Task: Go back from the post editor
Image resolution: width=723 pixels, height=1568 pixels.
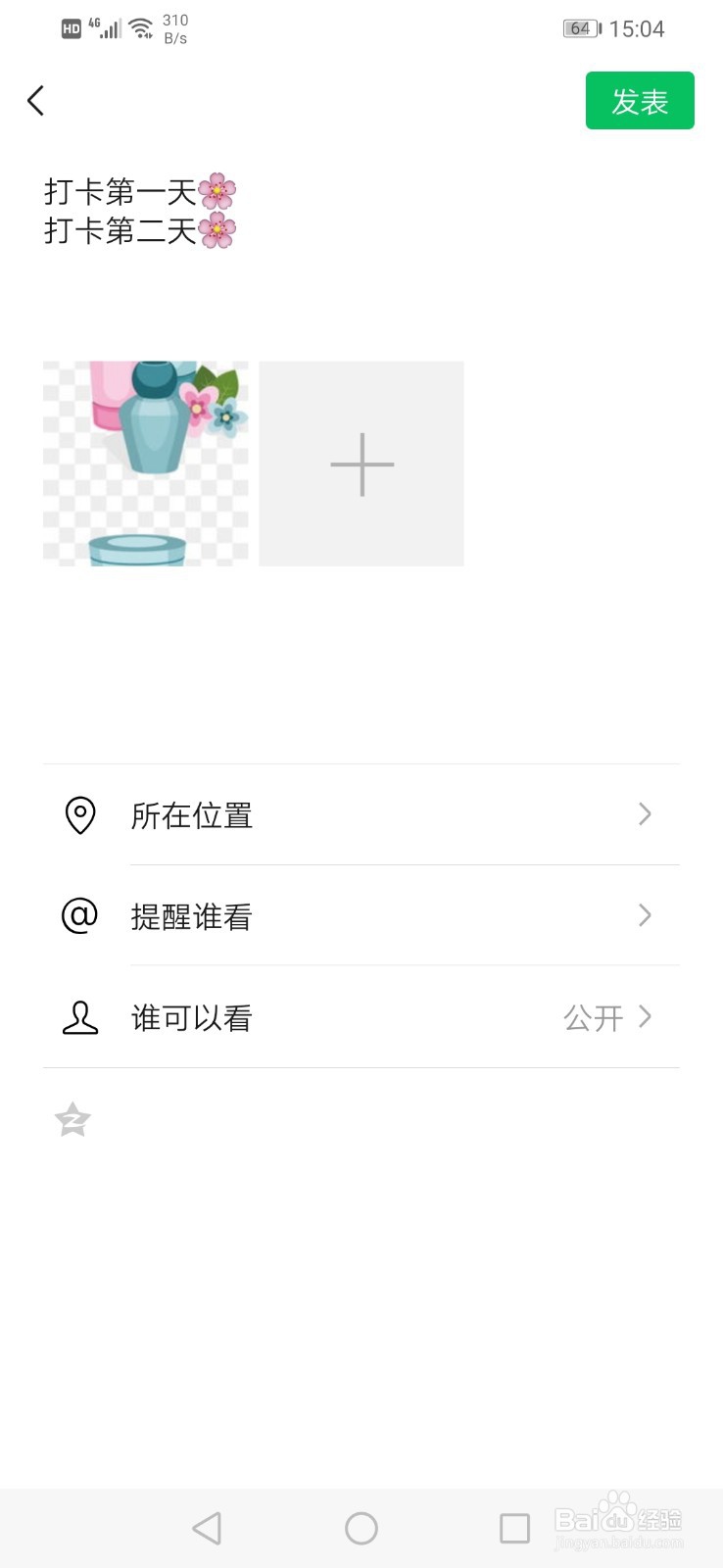Action: click(x=36, y=100)
